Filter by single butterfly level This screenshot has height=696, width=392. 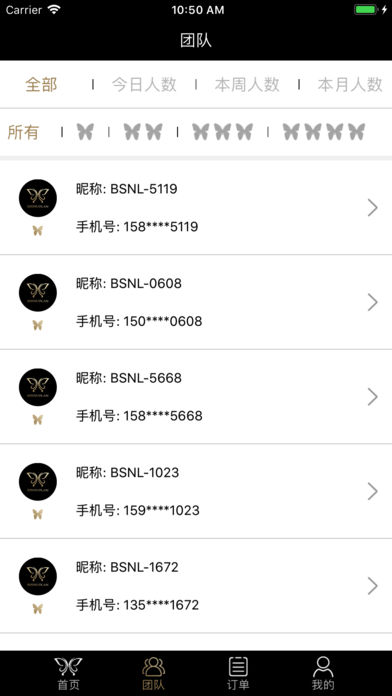(85, 132)
